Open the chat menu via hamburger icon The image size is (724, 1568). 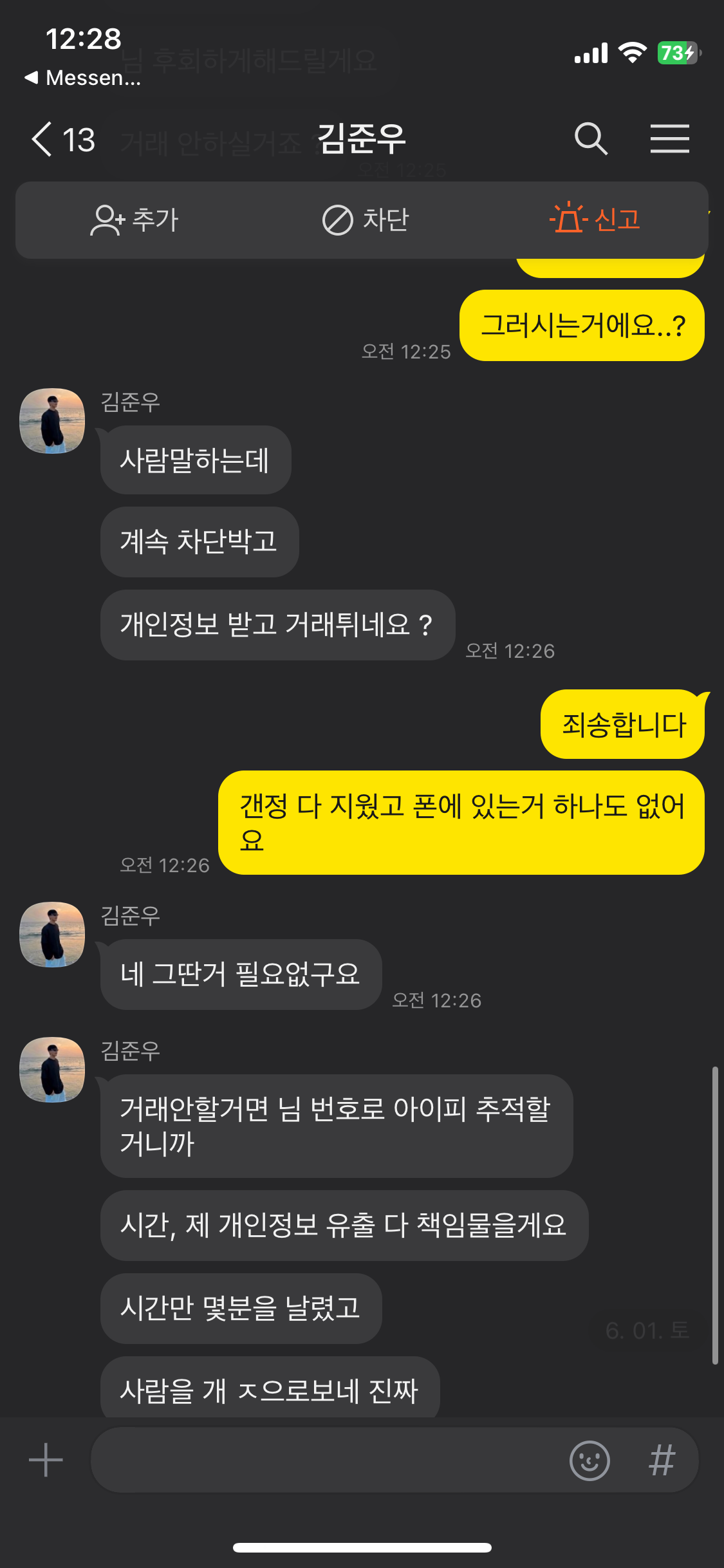click(670, 138)
